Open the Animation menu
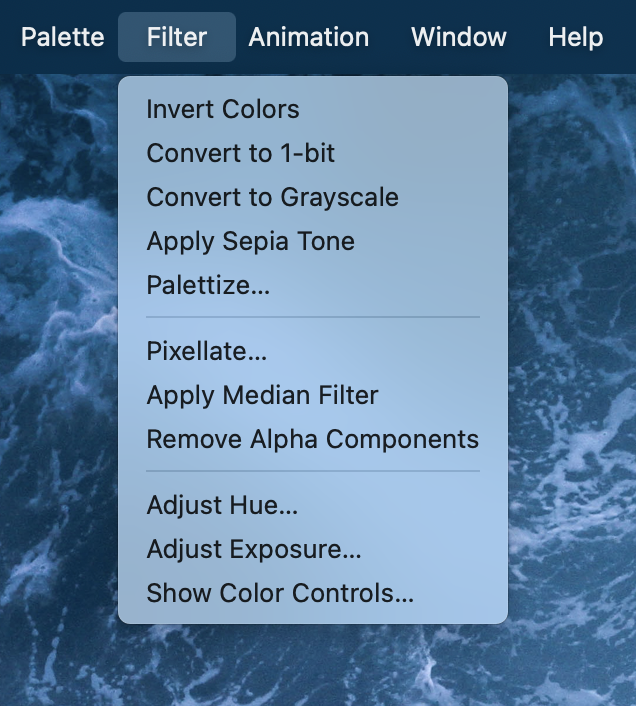 coord(308,38)
